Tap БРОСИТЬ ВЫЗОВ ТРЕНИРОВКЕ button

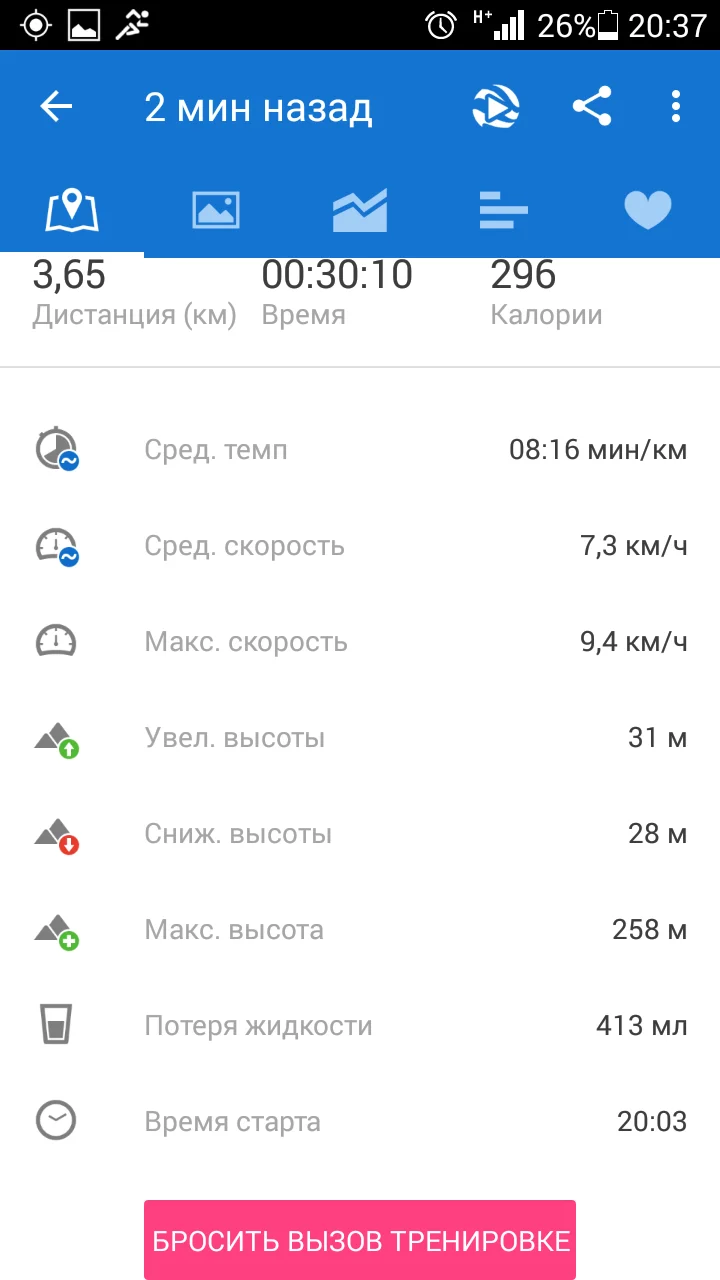[360, 1240]
